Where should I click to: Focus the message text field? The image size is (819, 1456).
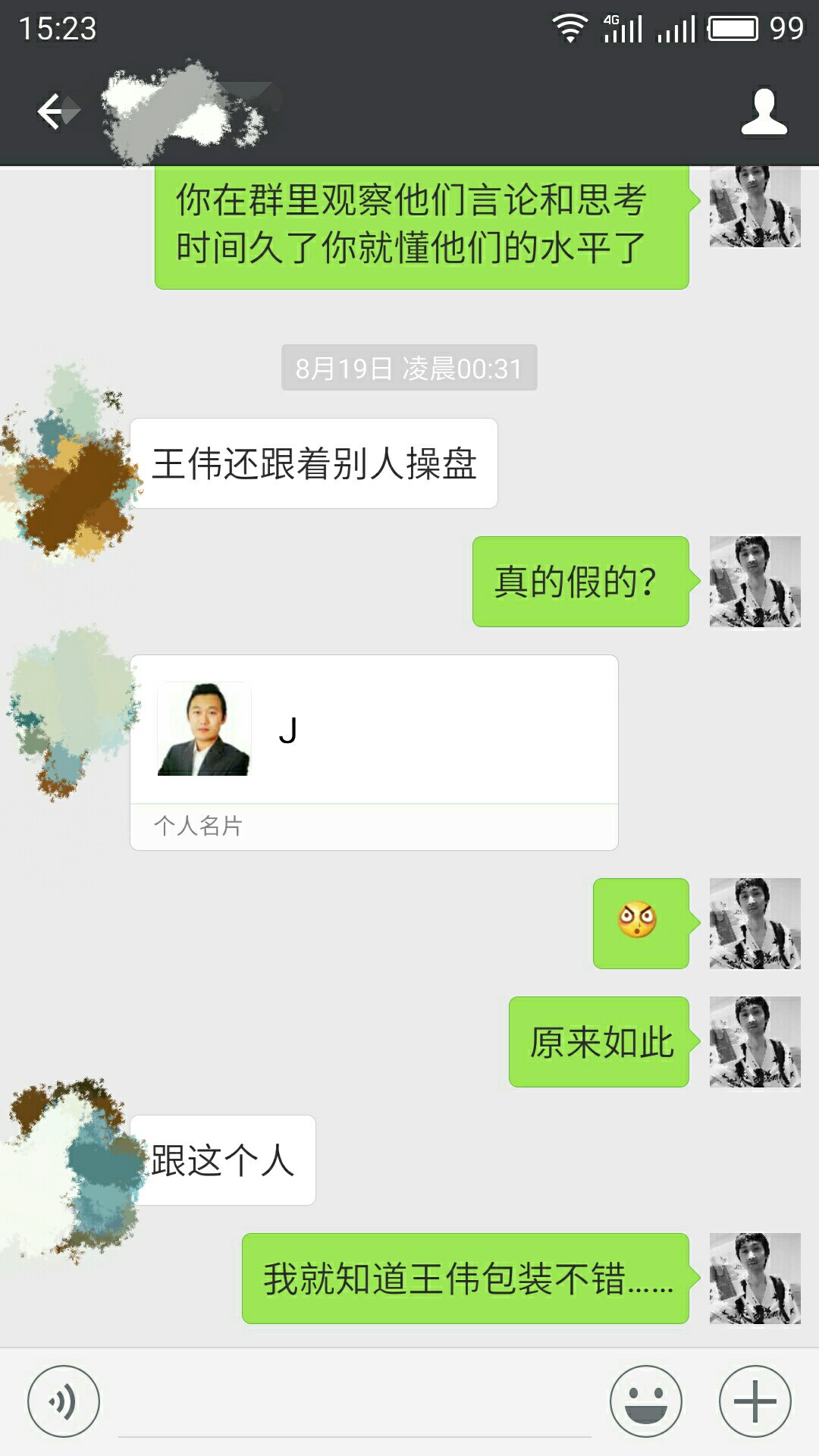[354, 1403]
